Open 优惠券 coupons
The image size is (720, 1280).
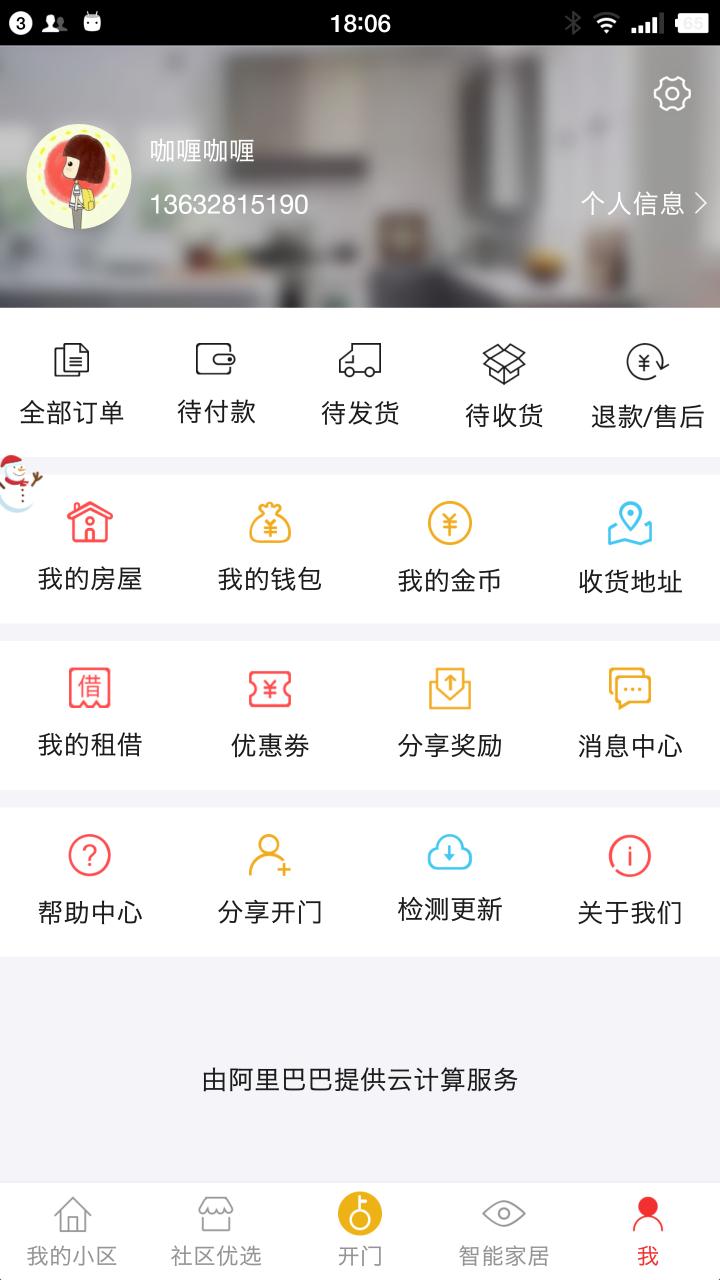pyautogui.click(x=270, y=714)
